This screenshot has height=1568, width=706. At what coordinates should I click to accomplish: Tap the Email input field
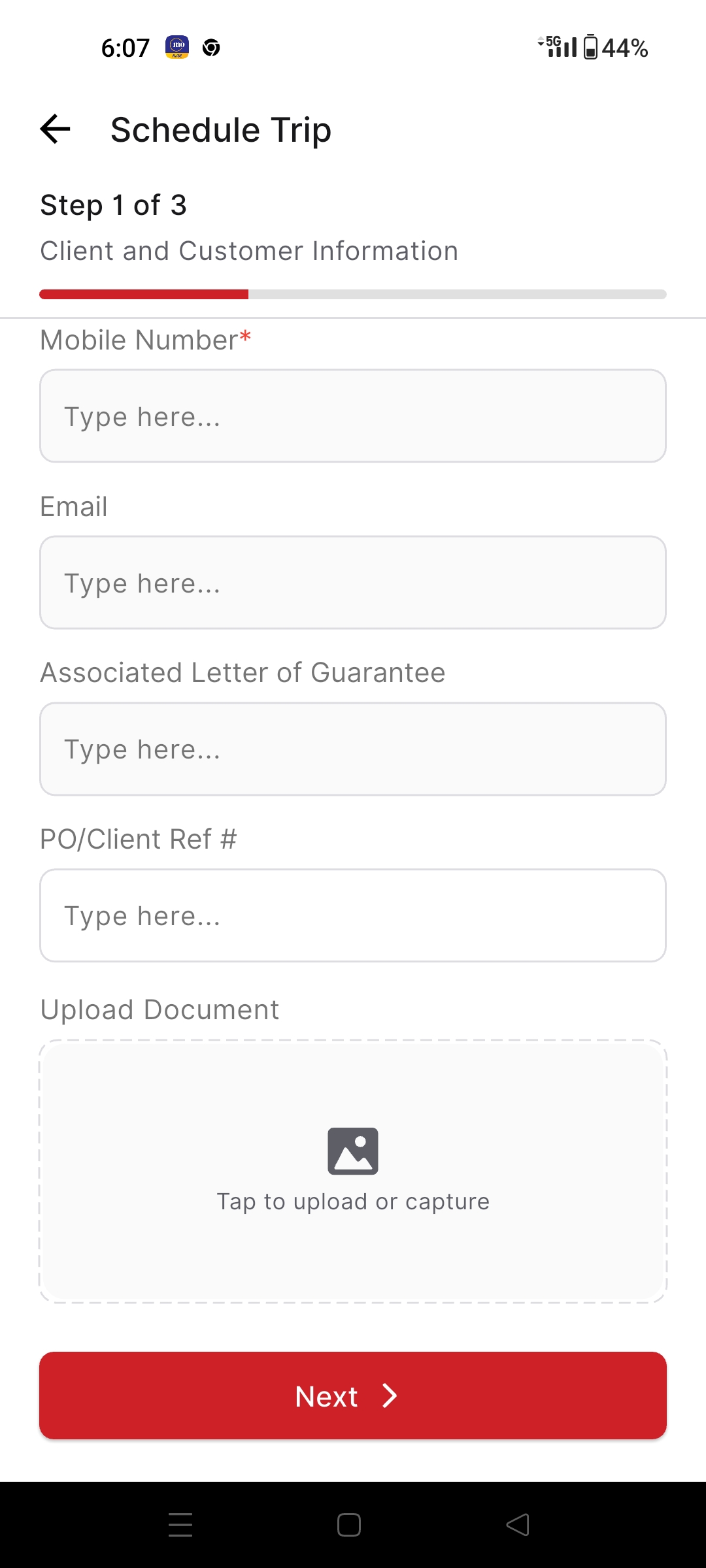point(353,583)
